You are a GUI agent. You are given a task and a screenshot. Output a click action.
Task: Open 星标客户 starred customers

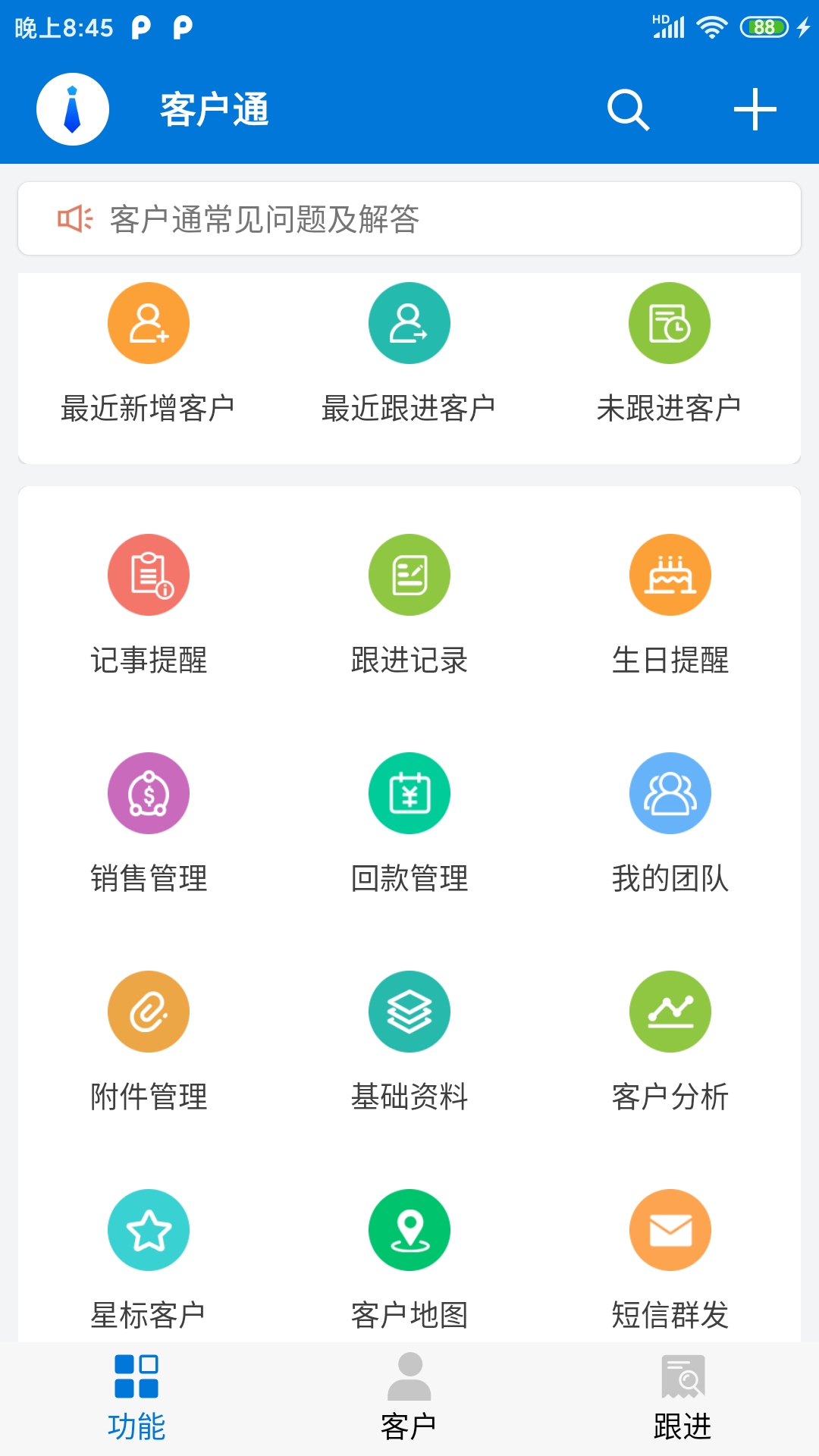click(149, 1259)
